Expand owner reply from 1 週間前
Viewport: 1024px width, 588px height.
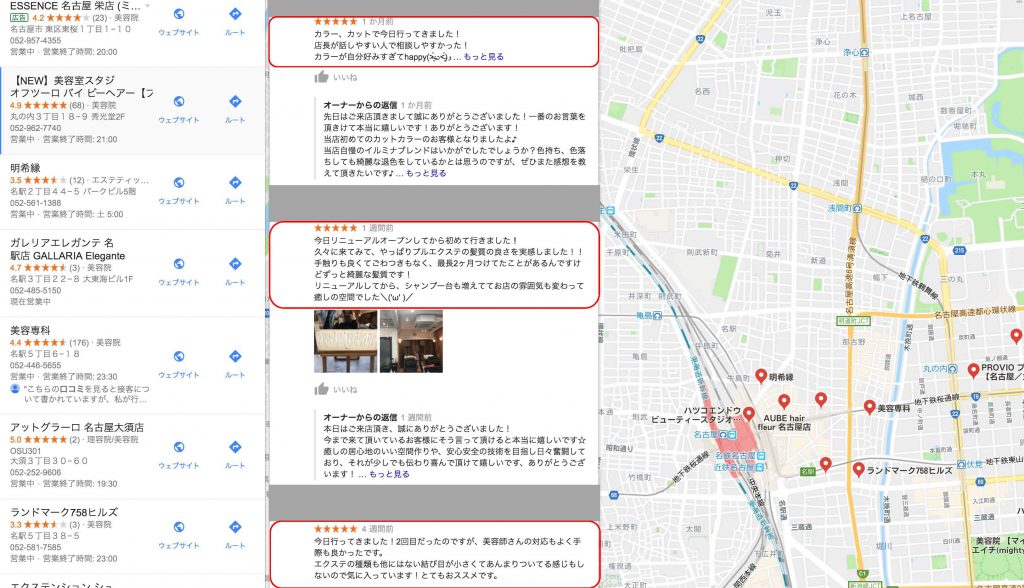(x=389, y=474)
